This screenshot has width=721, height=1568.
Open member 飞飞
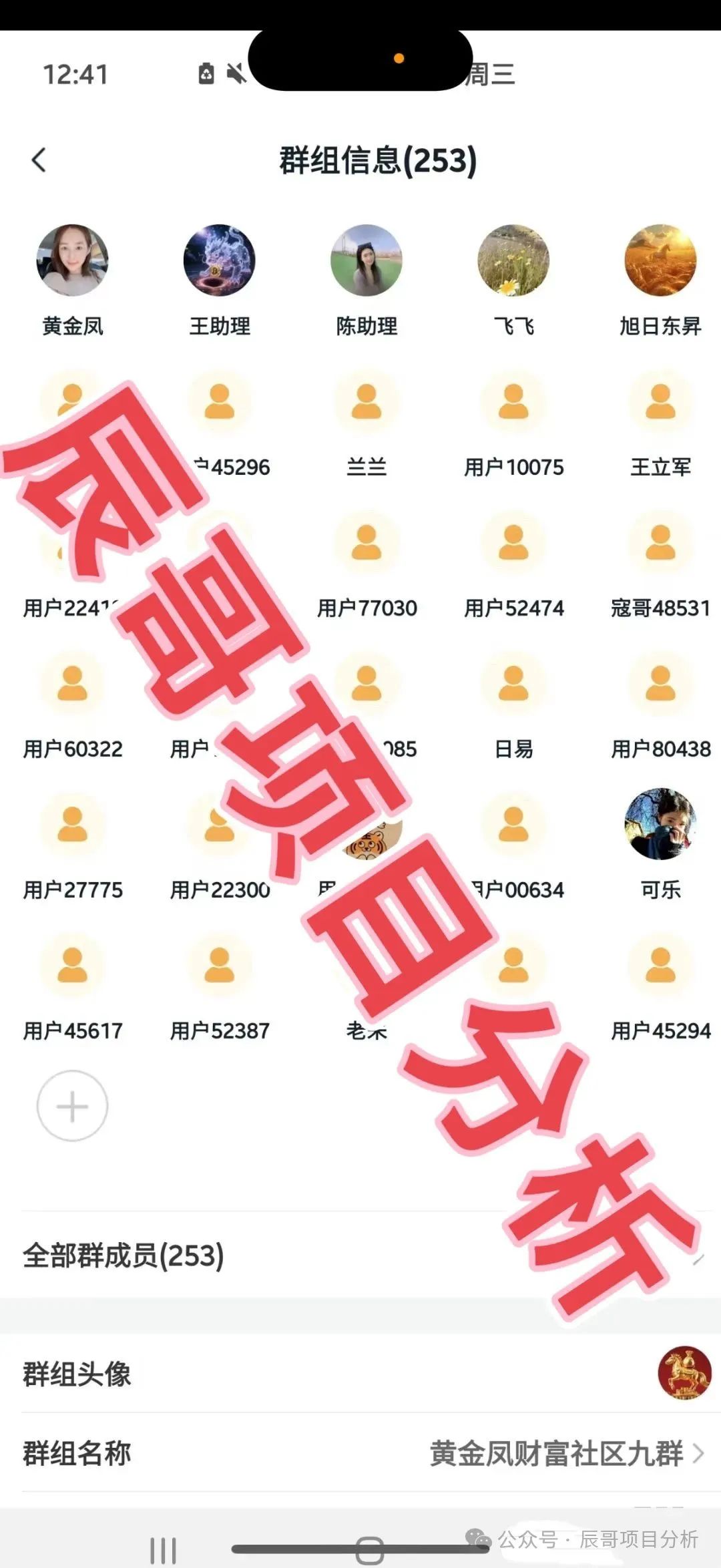[513, 261]
